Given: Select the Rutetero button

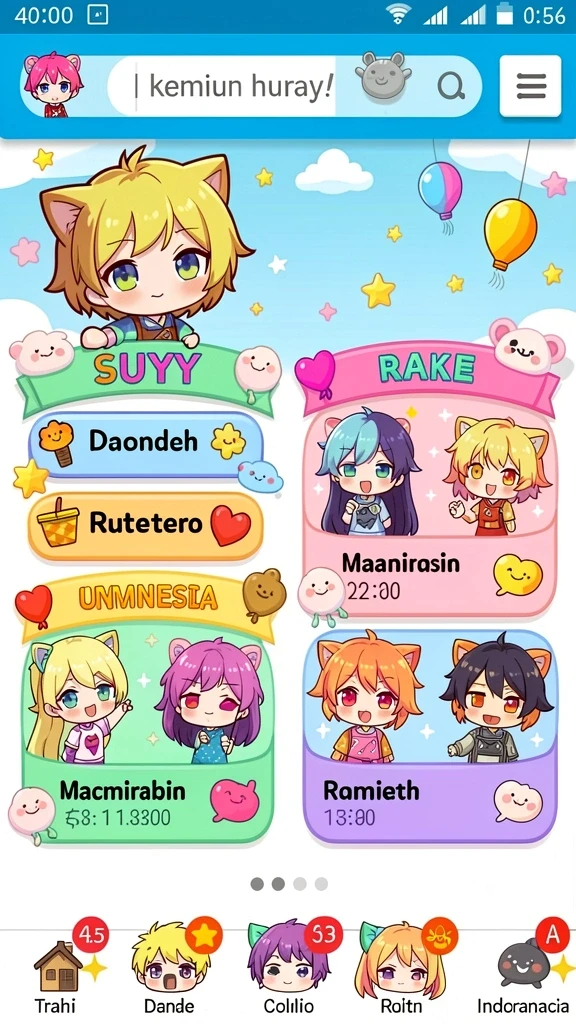Looking at the screenshot, I should [146, 524].
